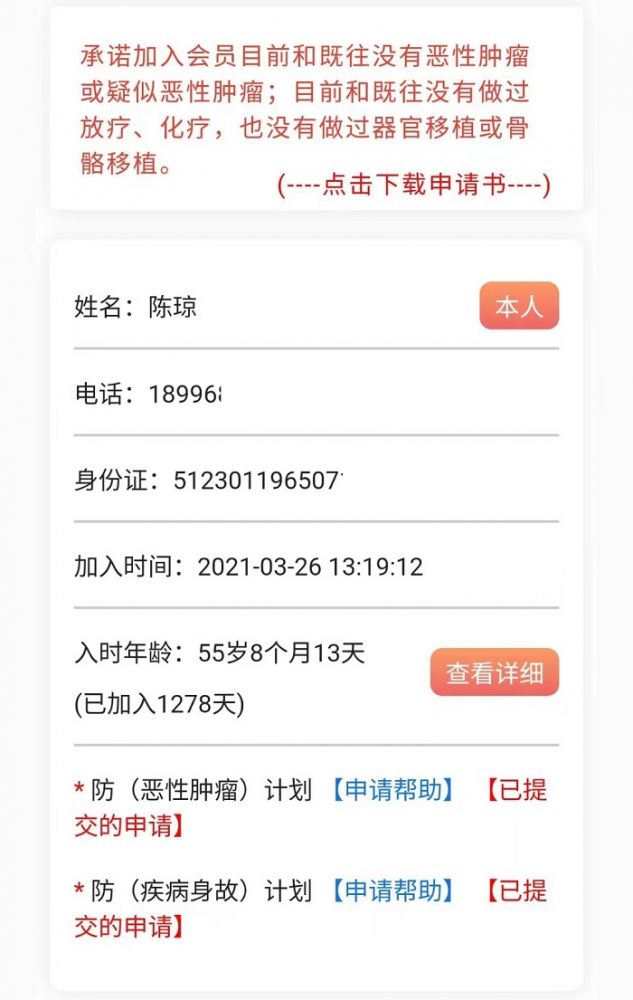View 已提交的申请 for the 疾病身故 plan
Viewport: 633px width, 1000px height.
tap(515, 891)
